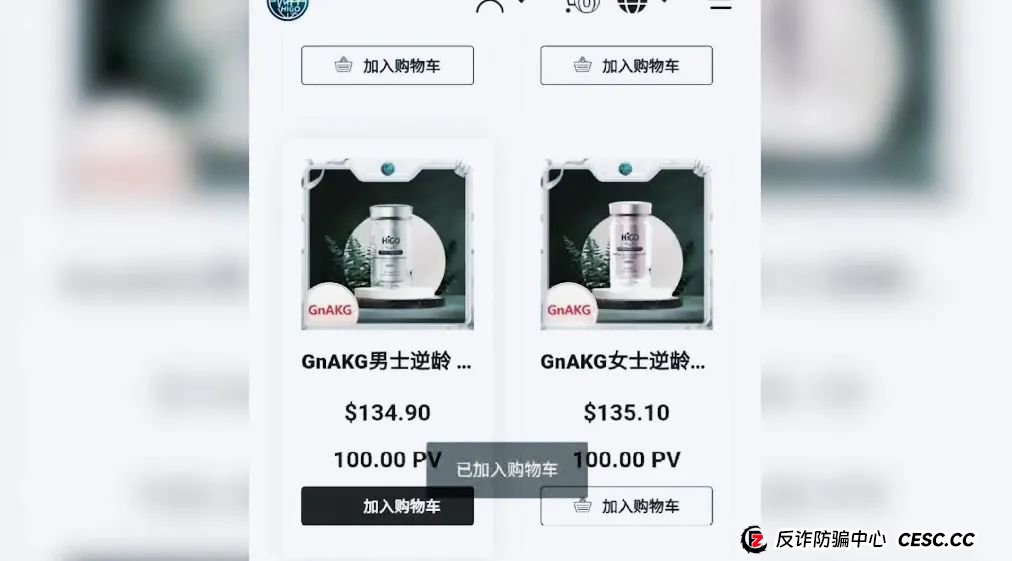
Task: Open the GnAKG男士逆龄 product card
Action: click(x=387, y=245)
